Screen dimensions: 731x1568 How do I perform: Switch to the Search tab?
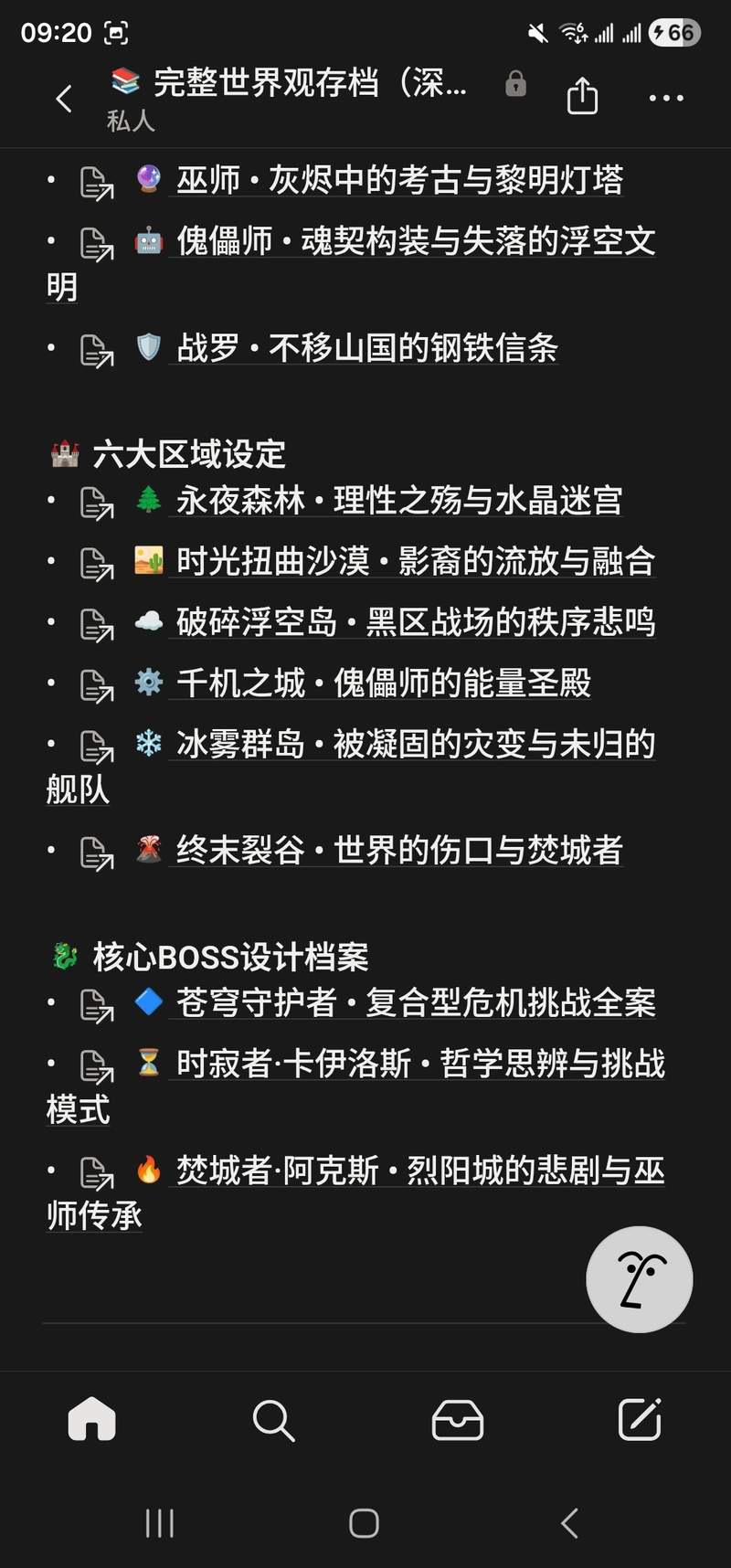tap(273, 1420)
